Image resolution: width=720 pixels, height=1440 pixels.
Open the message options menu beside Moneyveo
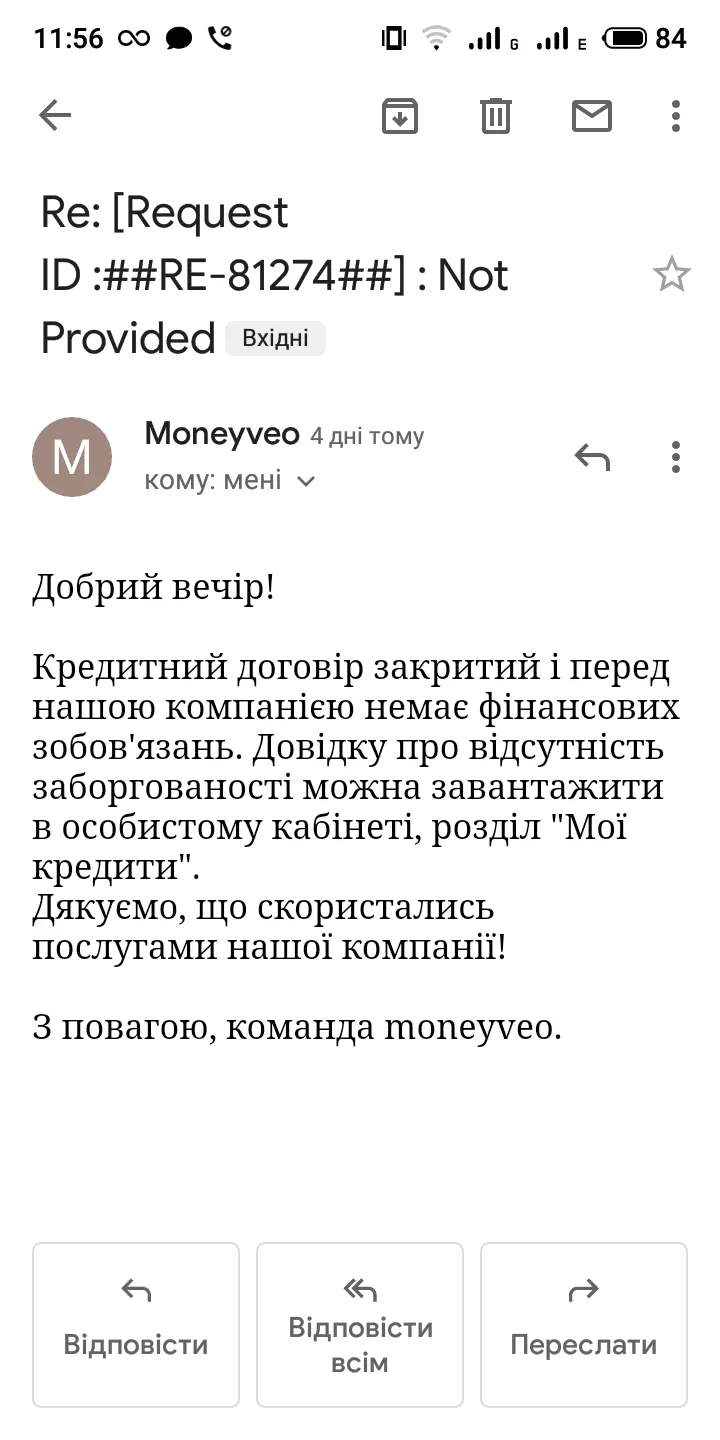[676, 457]
